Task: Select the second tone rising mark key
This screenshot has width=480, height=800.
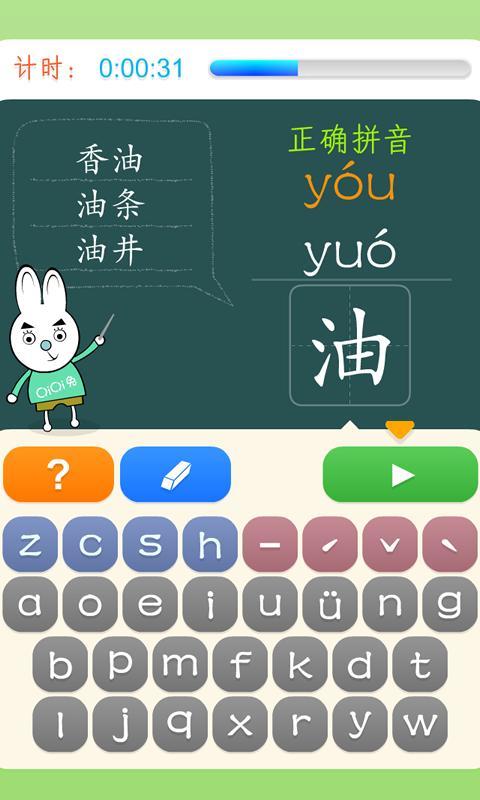Action: [x=330, y=544]
